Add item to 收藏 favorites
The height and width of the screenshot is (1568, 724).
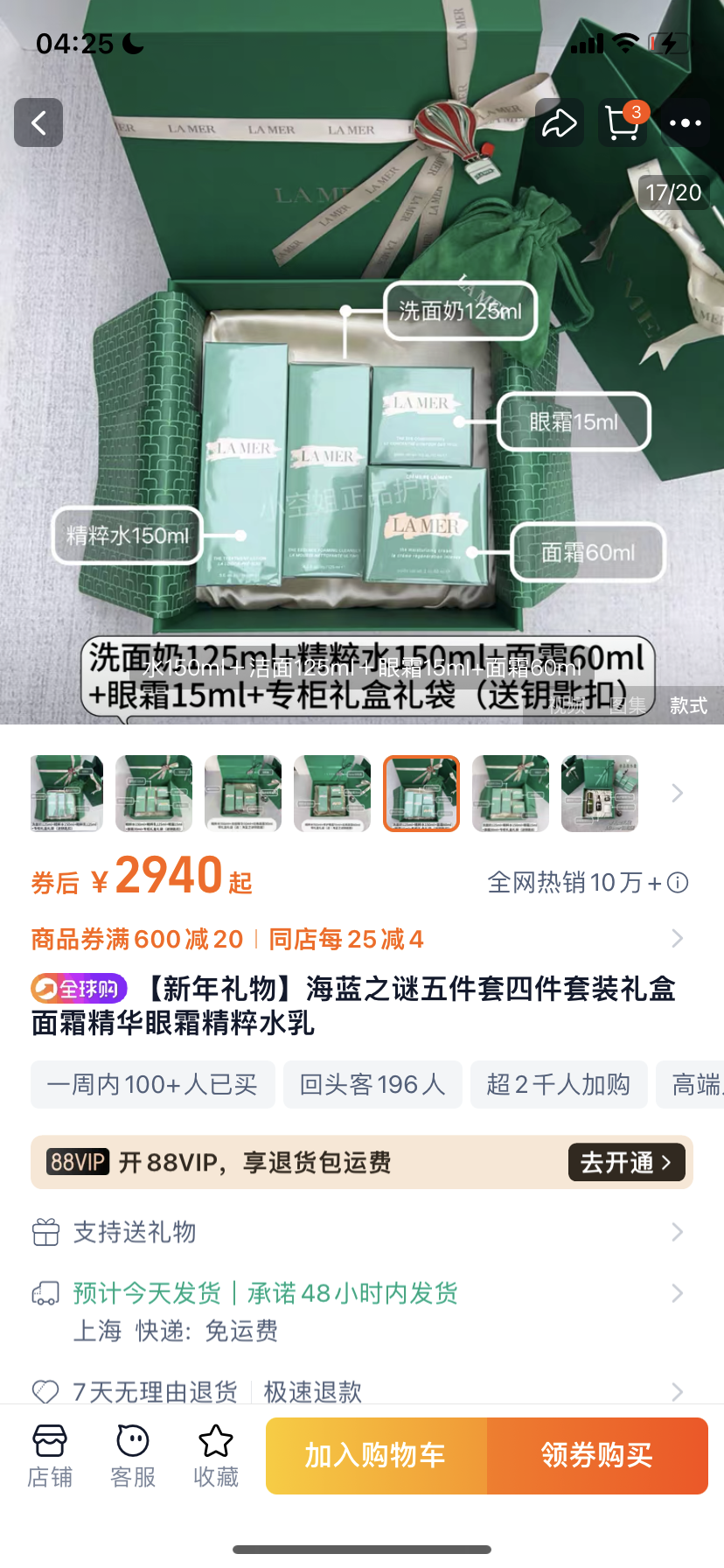pyautogui.click(x=216, y=1456)
